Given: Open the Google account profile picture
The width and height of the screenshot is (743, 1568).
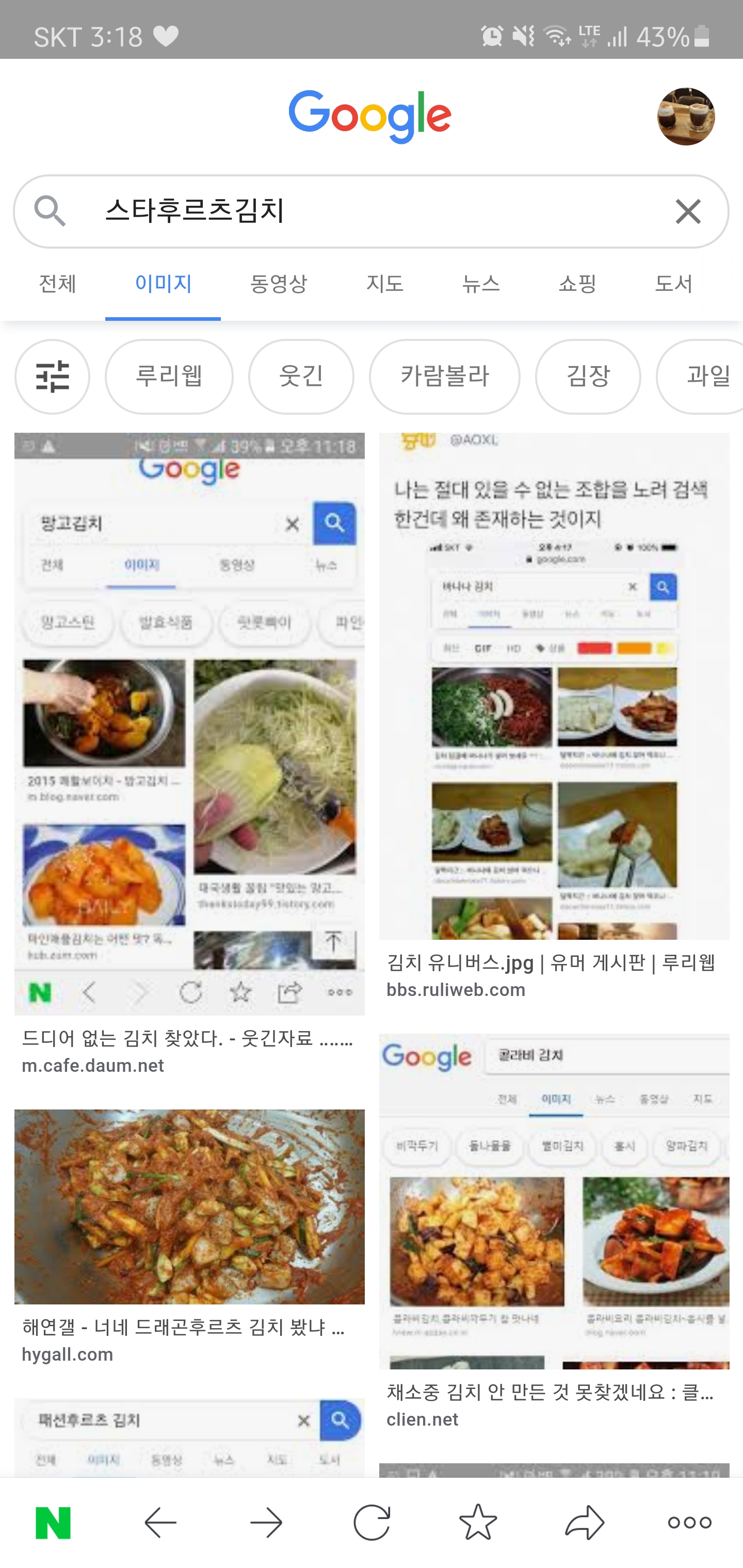Looking at the screenshot, I should click(x=686, y=116).
